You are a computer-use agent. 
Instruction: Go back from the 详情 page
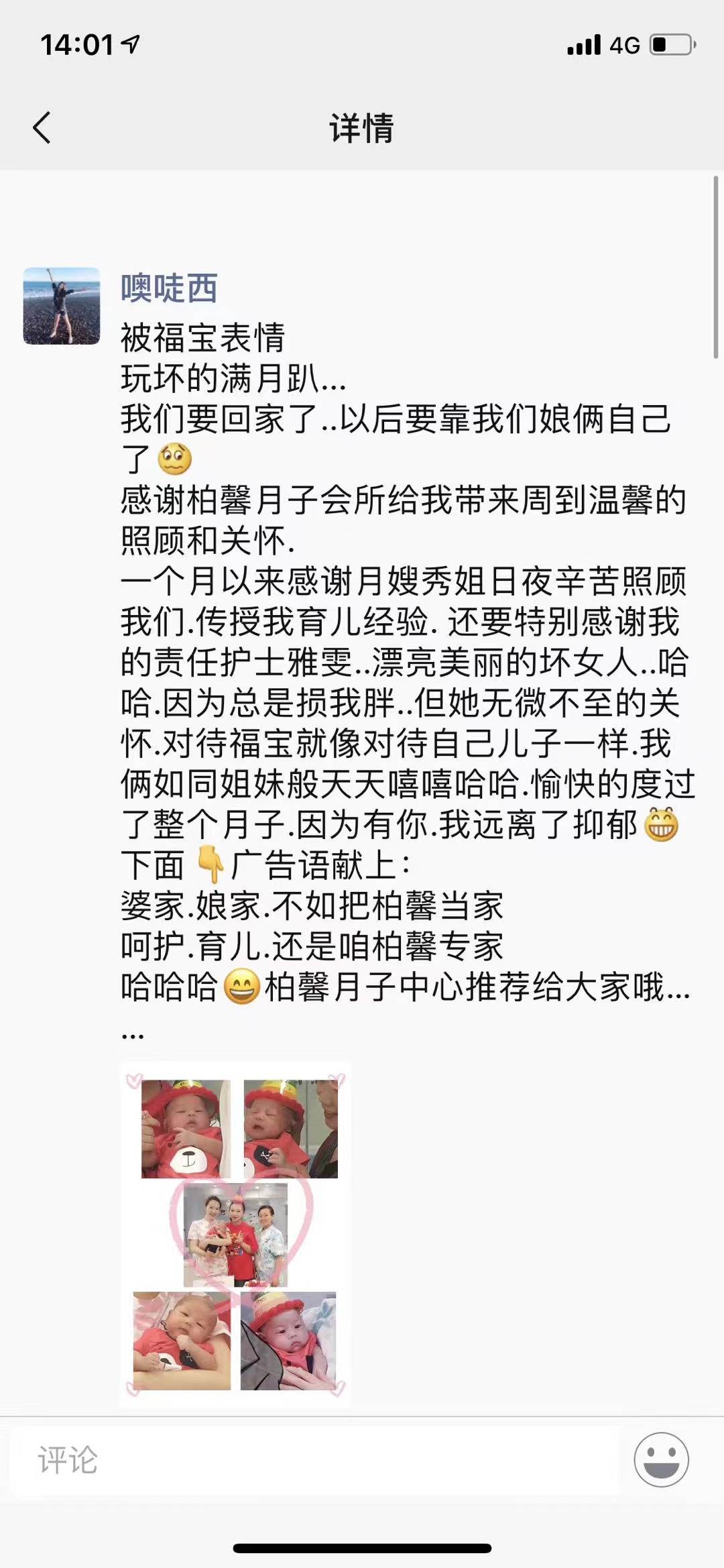click(42, 127)
